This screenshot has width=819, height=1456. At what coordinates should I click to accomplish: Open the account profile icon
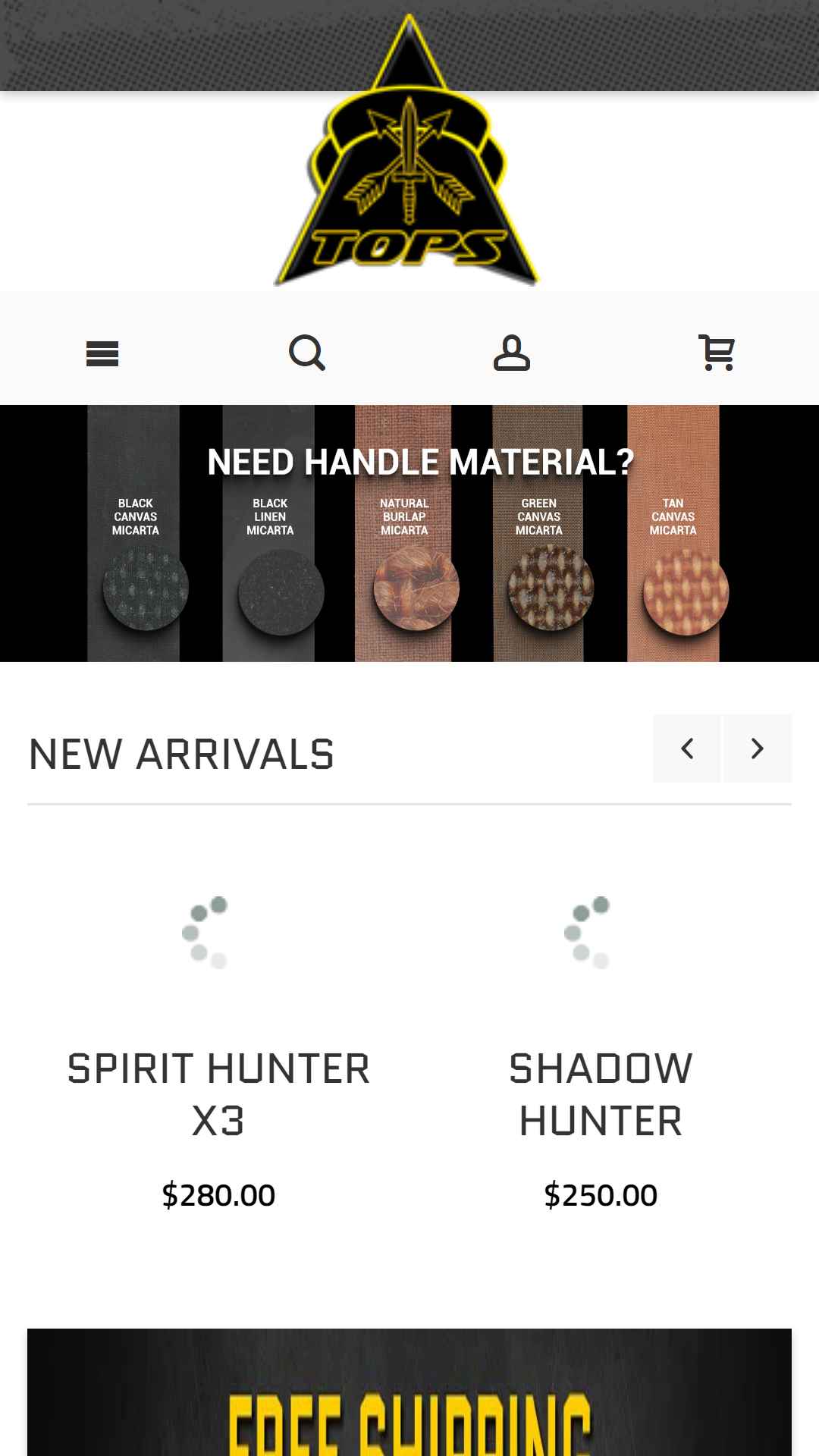pyautogui.click(x=512, y=353)
